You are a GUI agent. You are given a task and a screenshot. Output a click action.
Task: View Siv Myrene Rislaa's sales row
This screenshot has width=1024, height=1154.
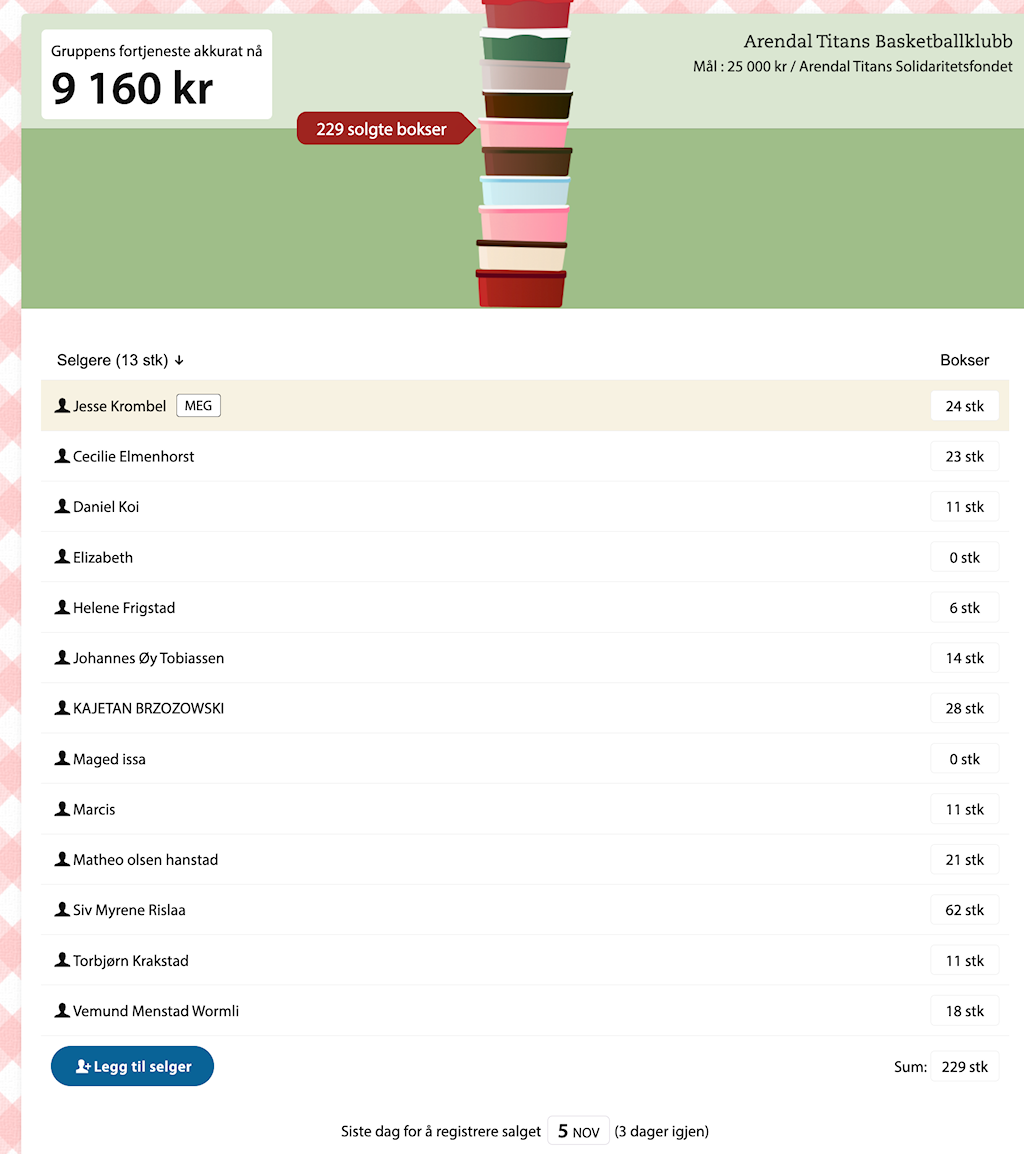[129, 910]
